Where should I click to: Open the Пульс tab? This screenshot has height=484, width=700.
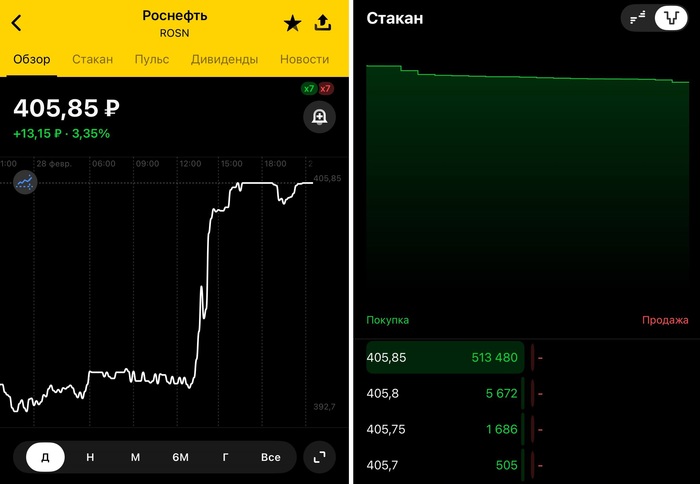pos(152,60)
